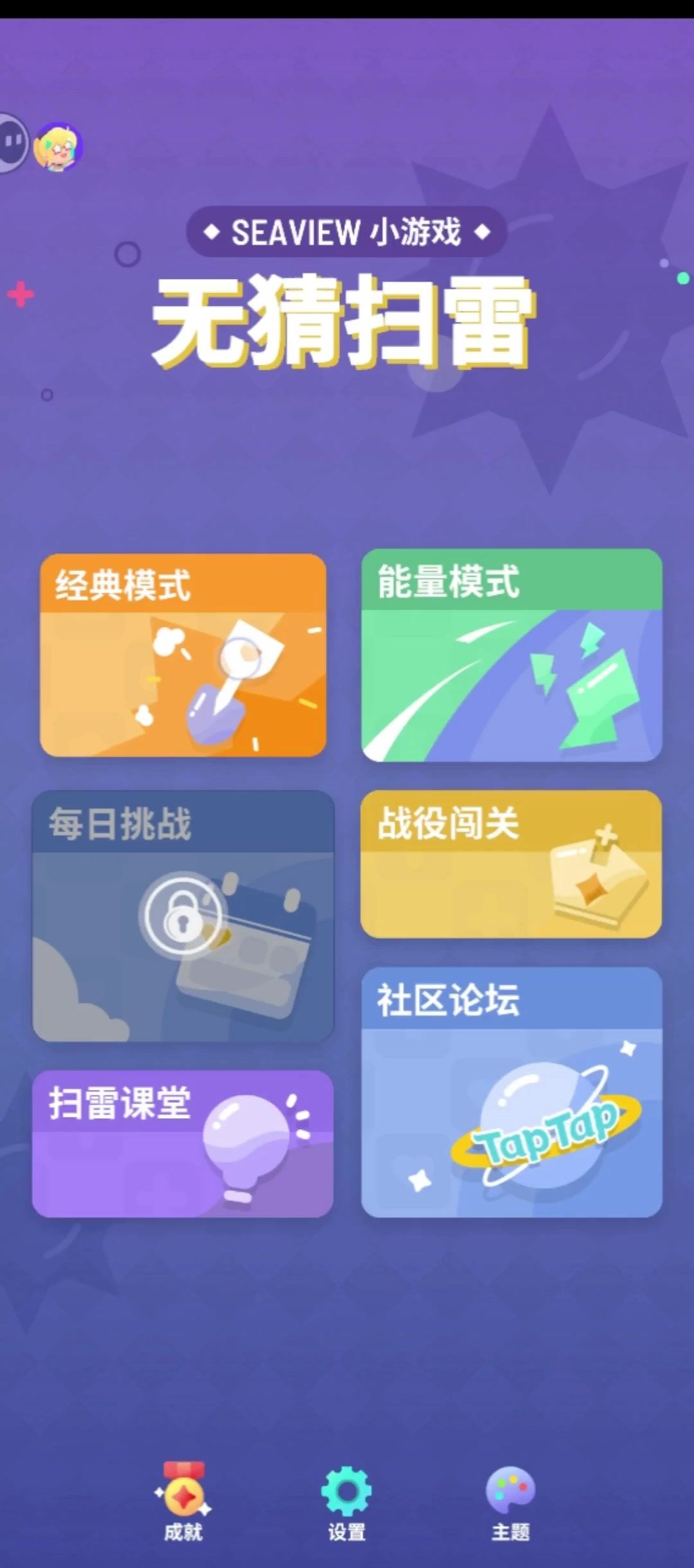Enter the 战役闯关 campaign levels

coord(512,864)
